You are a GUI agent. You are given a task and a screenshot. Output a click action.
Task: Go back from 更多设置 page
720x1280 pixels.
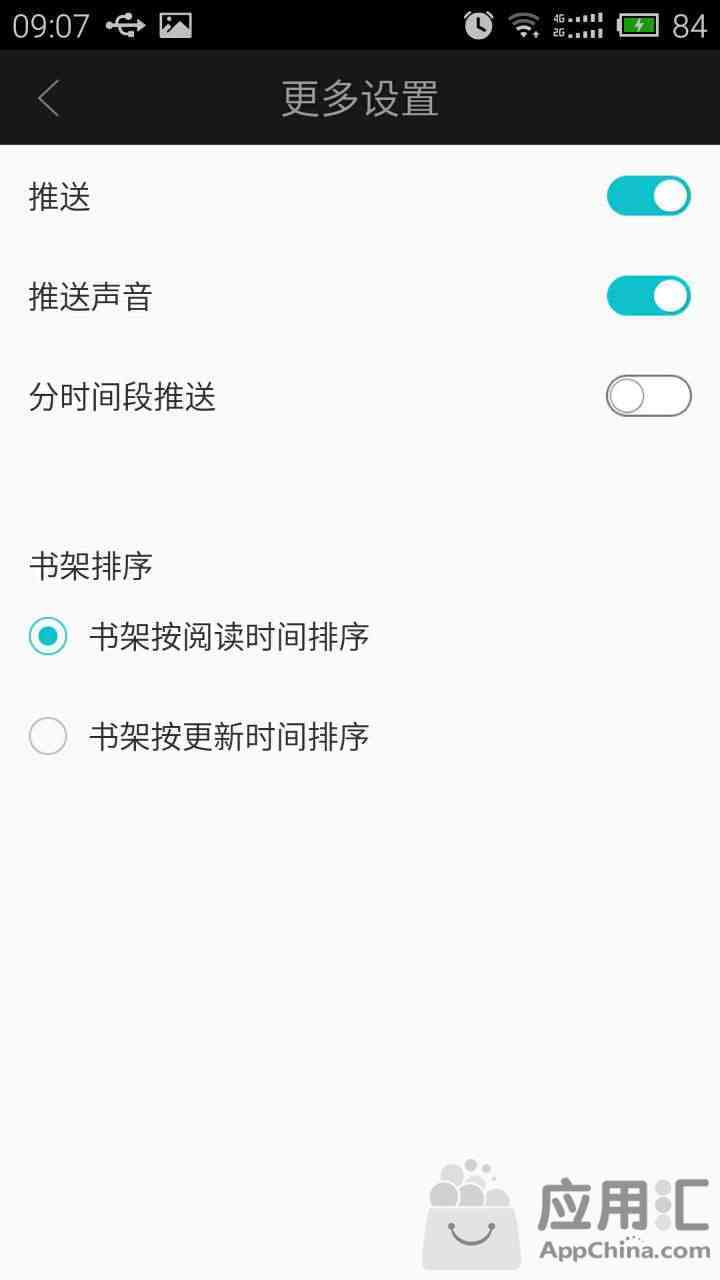tap(48, 98)
